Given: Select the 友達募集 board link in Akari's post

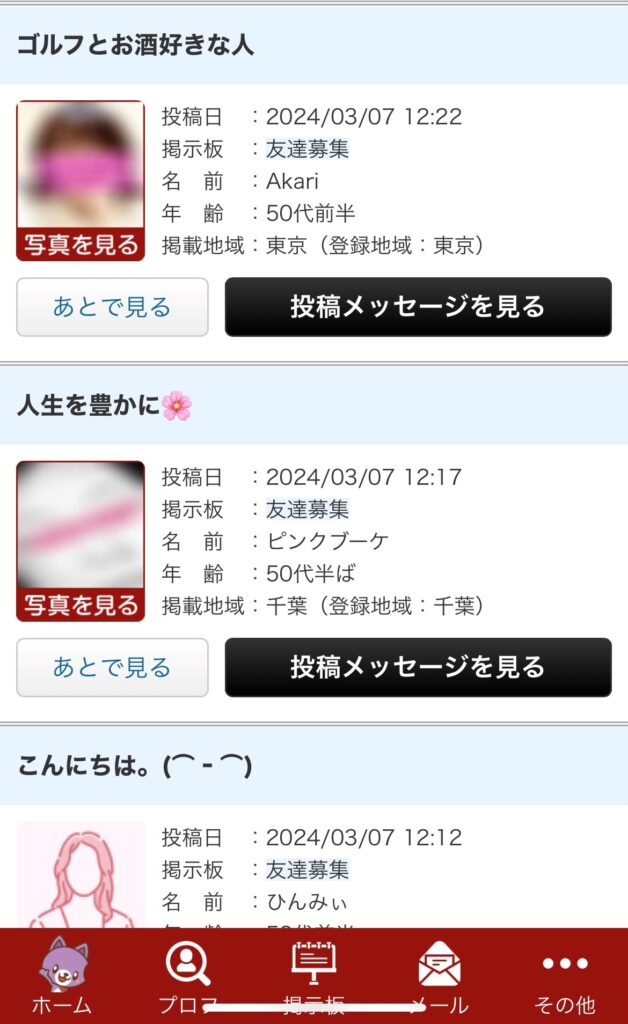Looking at the screenshot, I should coord(307,149).
